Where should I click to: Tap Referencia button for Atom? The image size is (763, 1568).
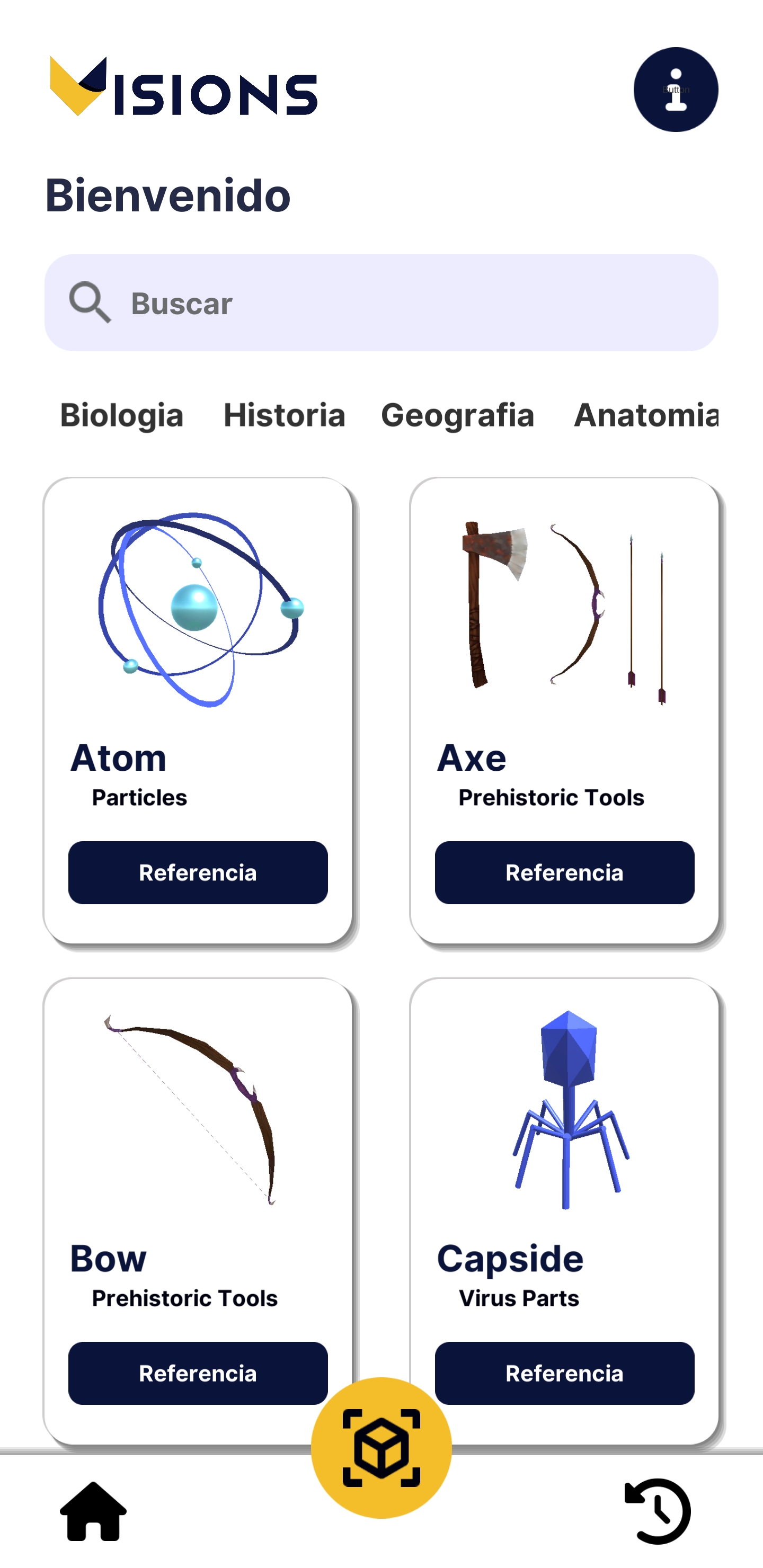click(197, 872)
